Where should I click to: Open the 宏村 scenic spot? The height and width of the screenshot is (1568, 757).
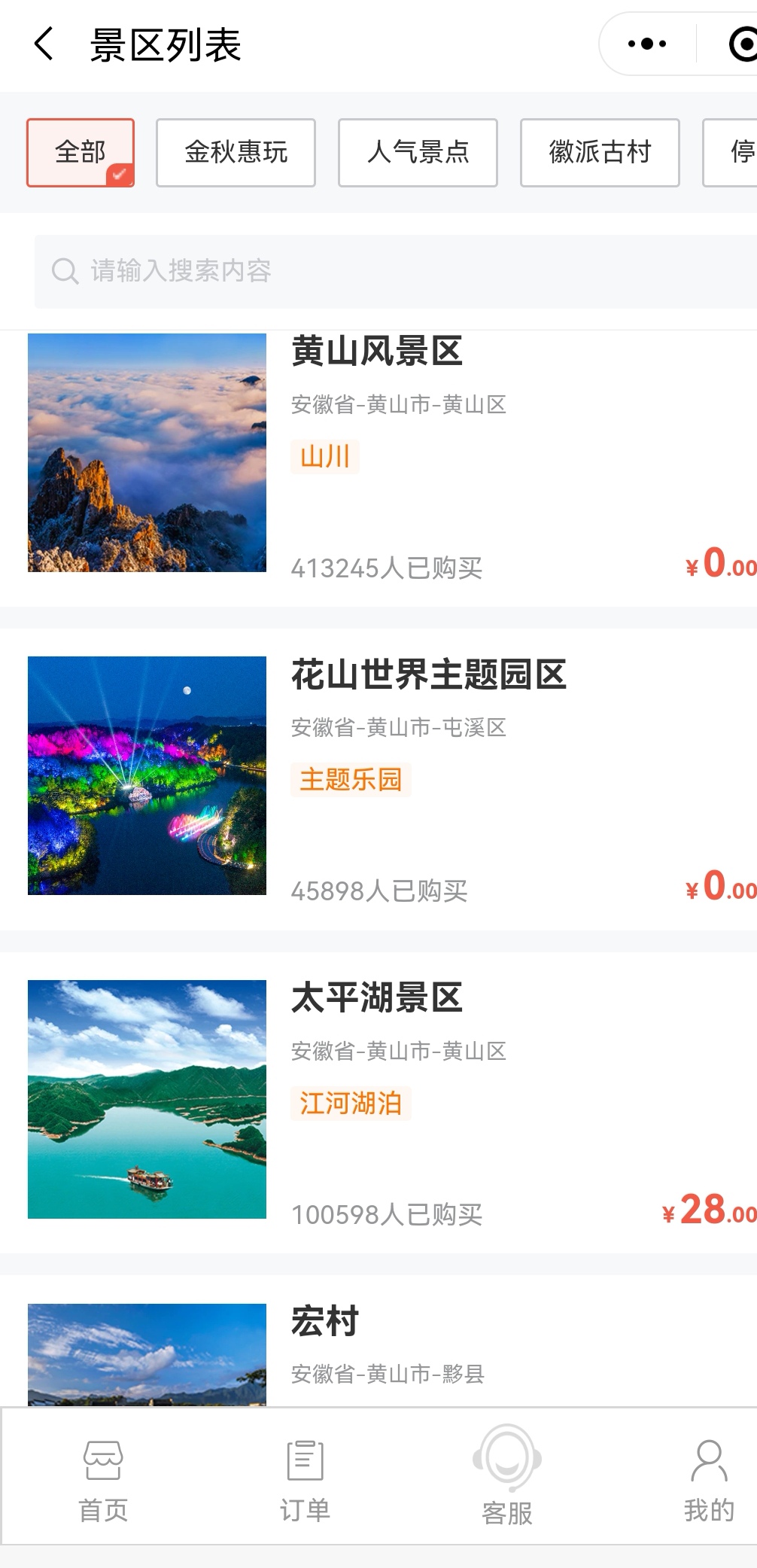pos(325,1322)
